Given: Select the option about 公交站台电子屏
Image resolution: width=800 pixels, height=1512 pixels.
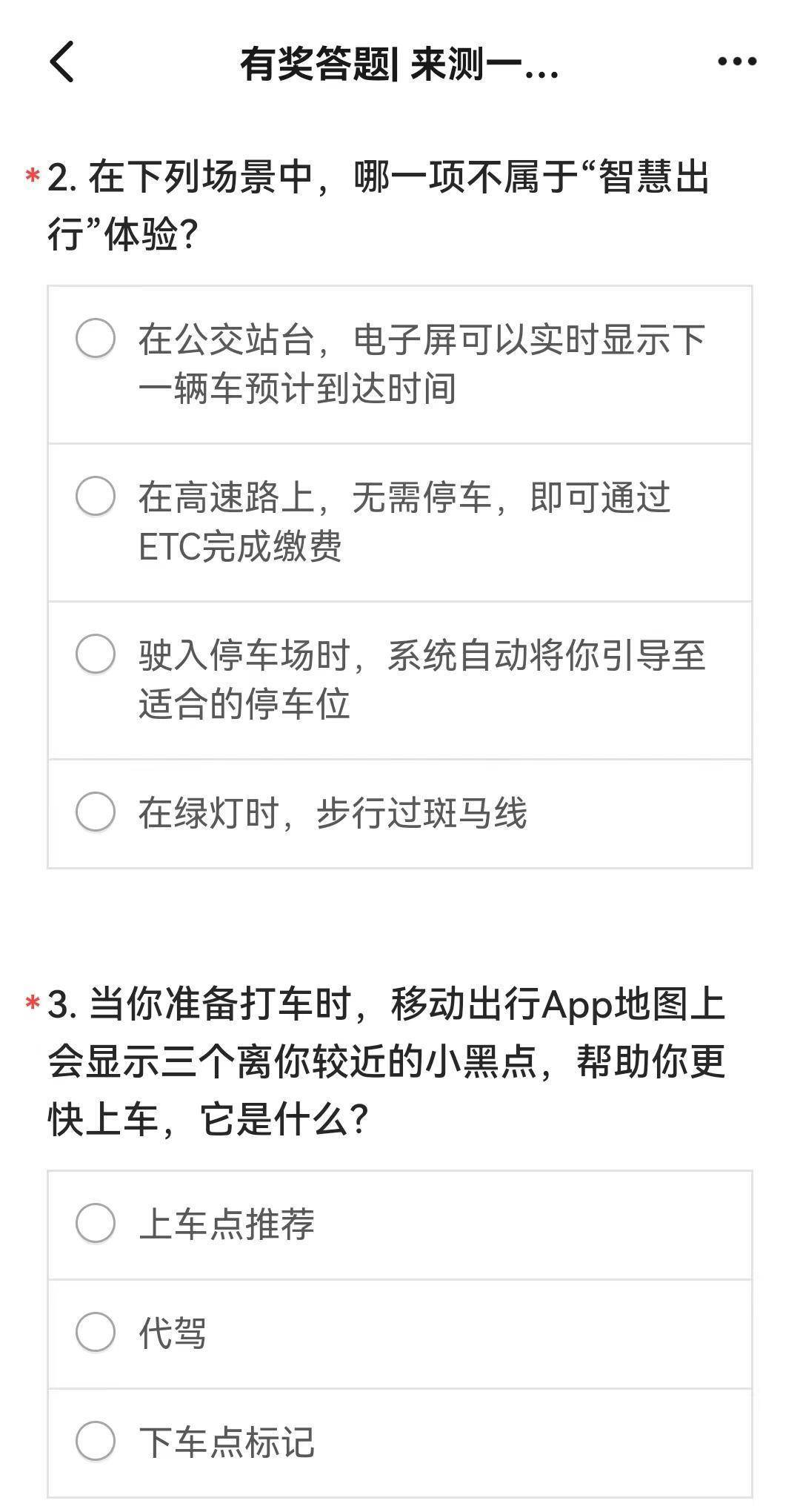Looking at the screenshot, I should [x=400, y=365].
